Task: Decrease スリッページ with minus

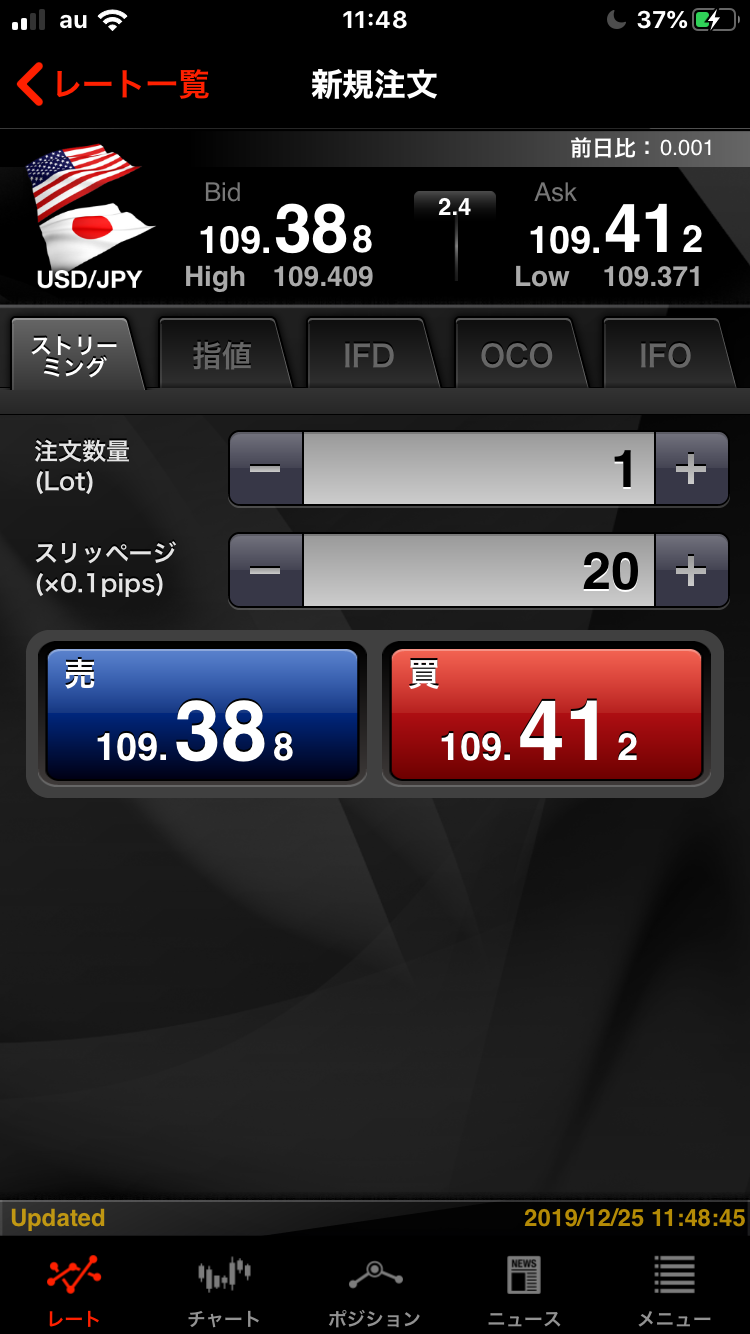Action: pyautogui.click(x=266, y=571)
